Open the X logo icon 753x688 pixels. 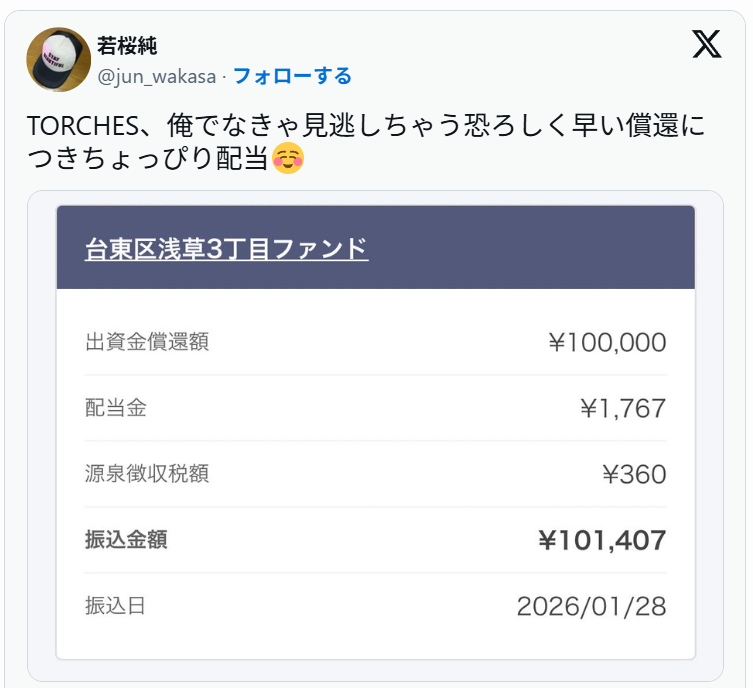[x=706, y=44]
